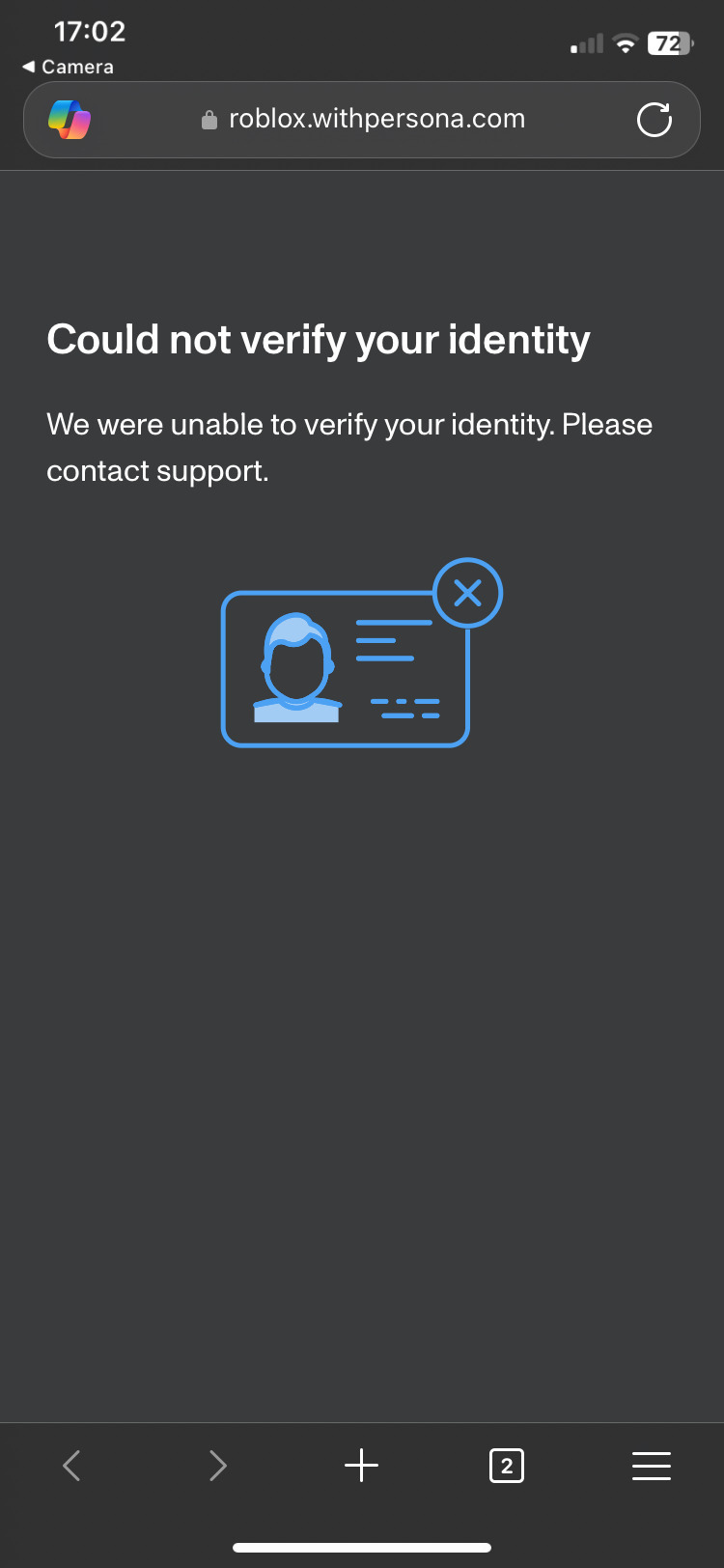Go back to the previous page
The height and width of the screenshot is (1568, 724).
tap(71, 1466)
